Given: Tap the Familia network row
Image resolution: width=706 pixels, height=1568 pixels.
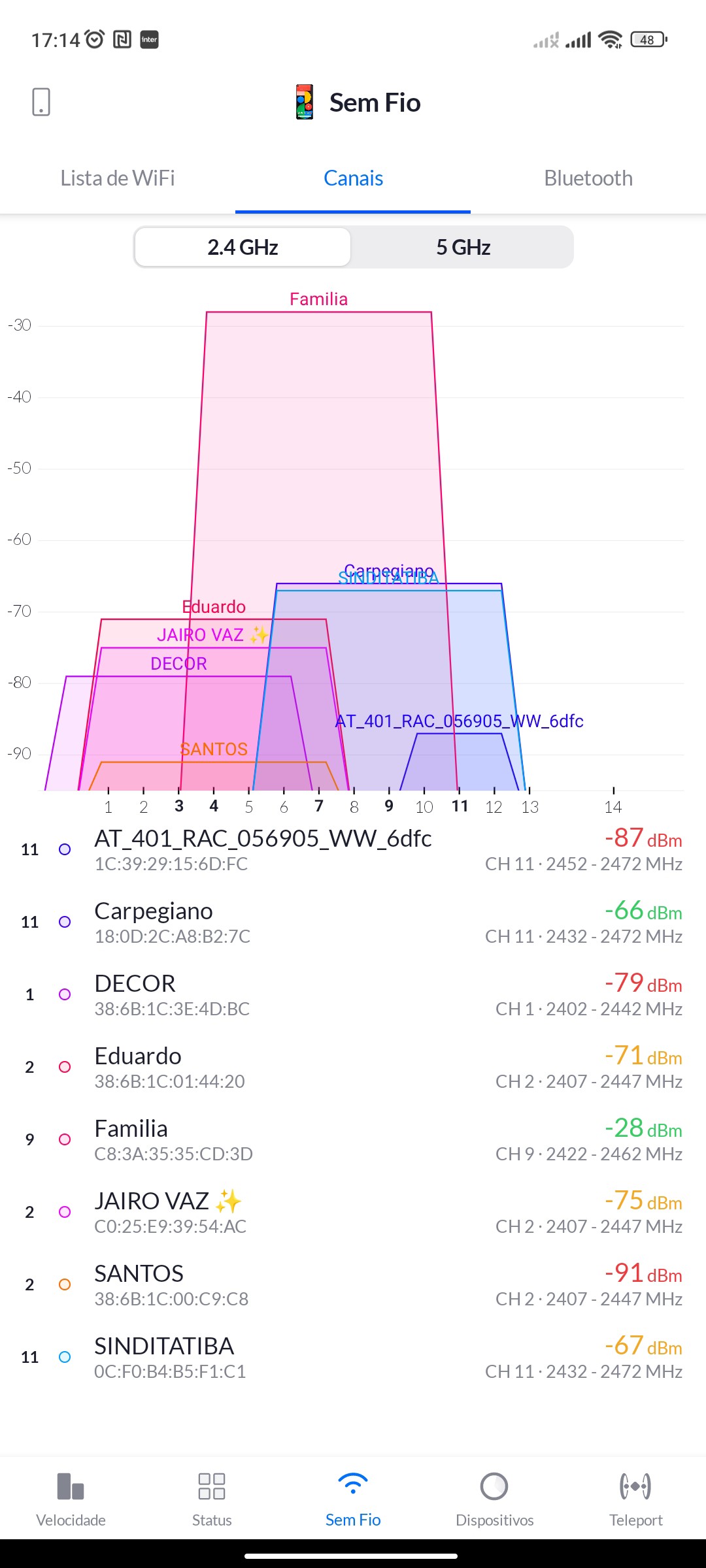Looking at the screenshot, I should (353, 1139).
